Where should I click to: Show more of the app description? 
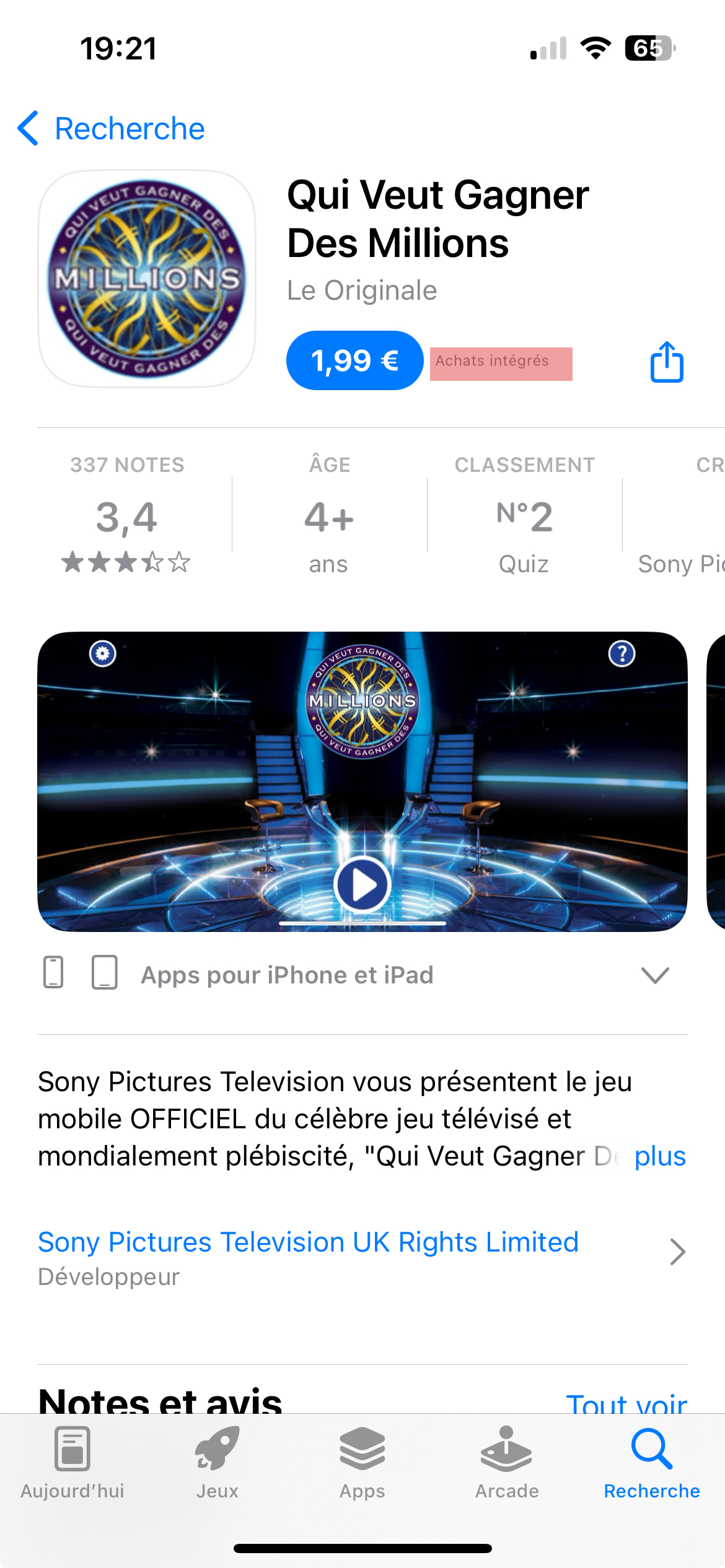pyautogui.click(x=659, y=1156)
